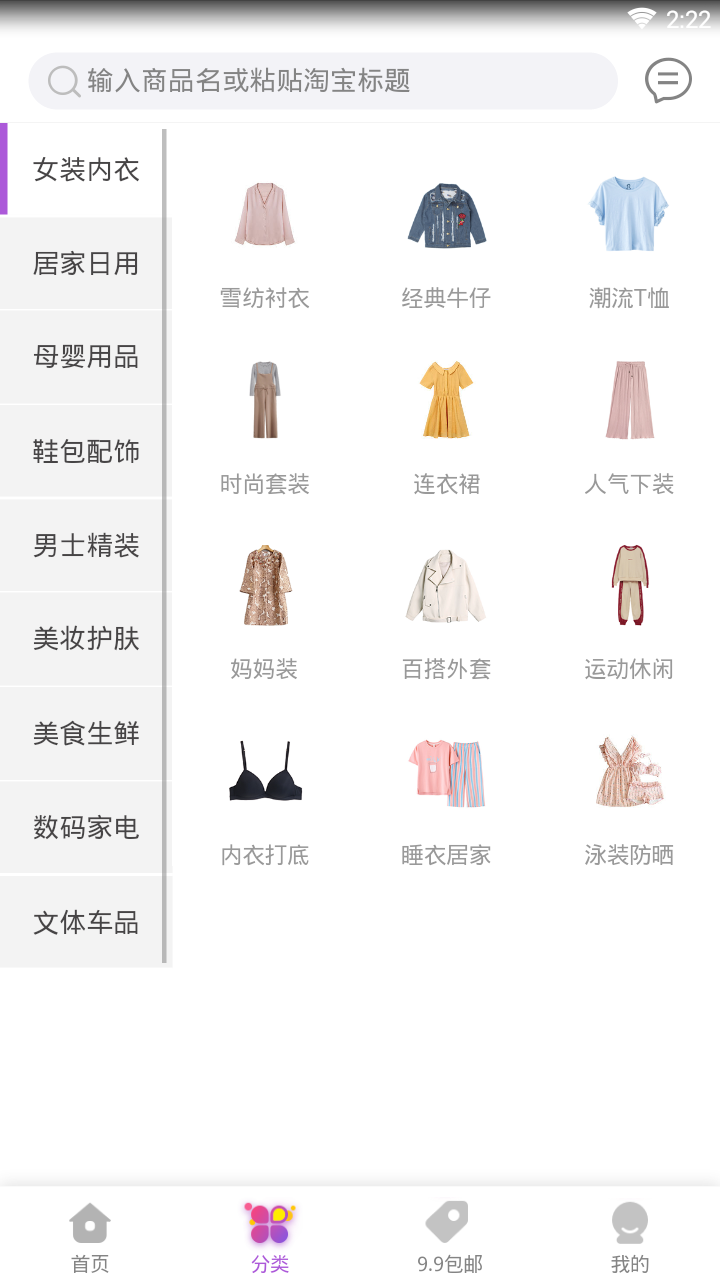Switch to the 9.9包邮 tab
This screenshot has width=720, height=1280.
[449, 1237]
